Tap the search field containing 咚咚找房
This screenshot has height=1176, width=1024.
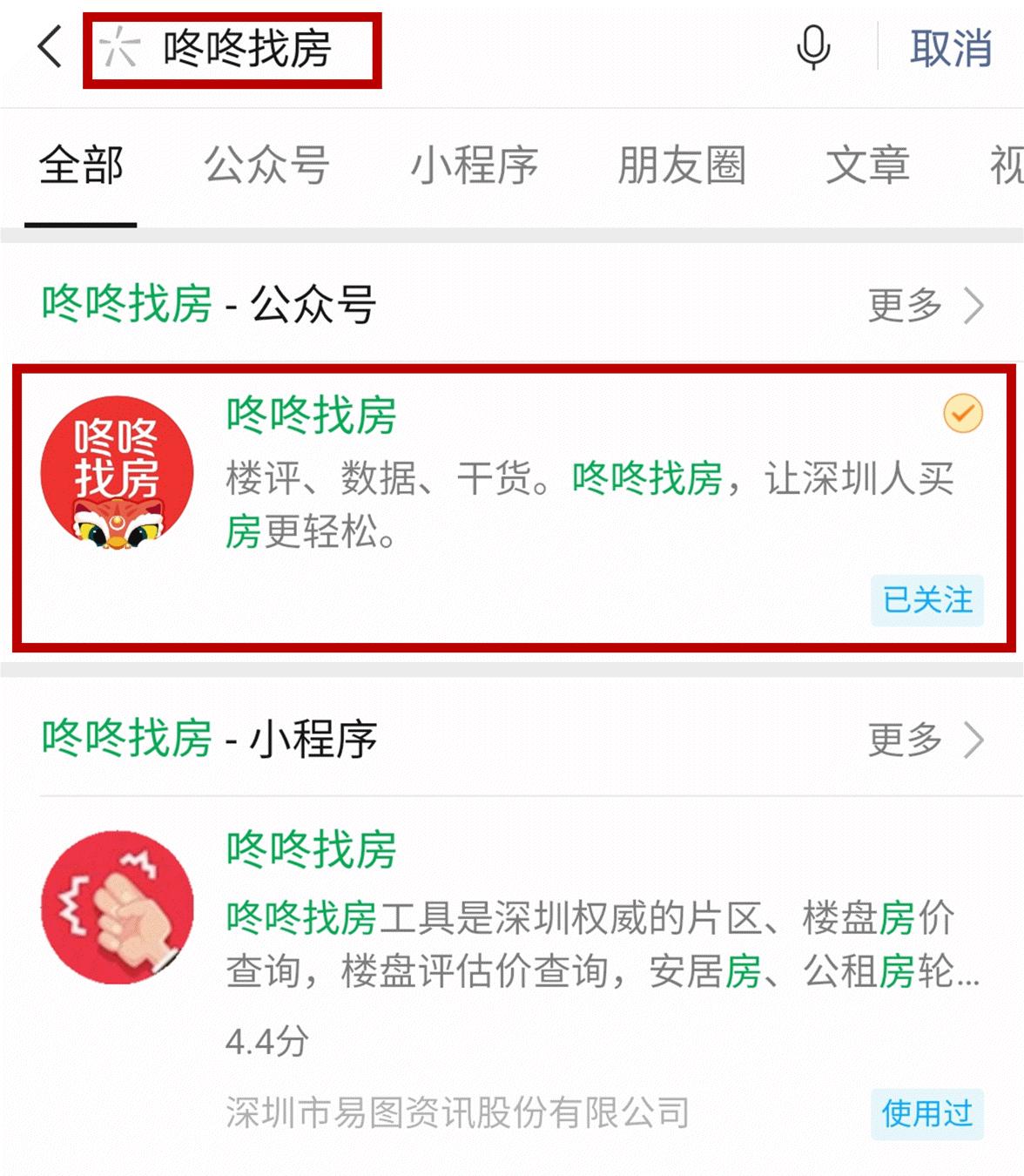pyautogui.click(x=261, y=48)
